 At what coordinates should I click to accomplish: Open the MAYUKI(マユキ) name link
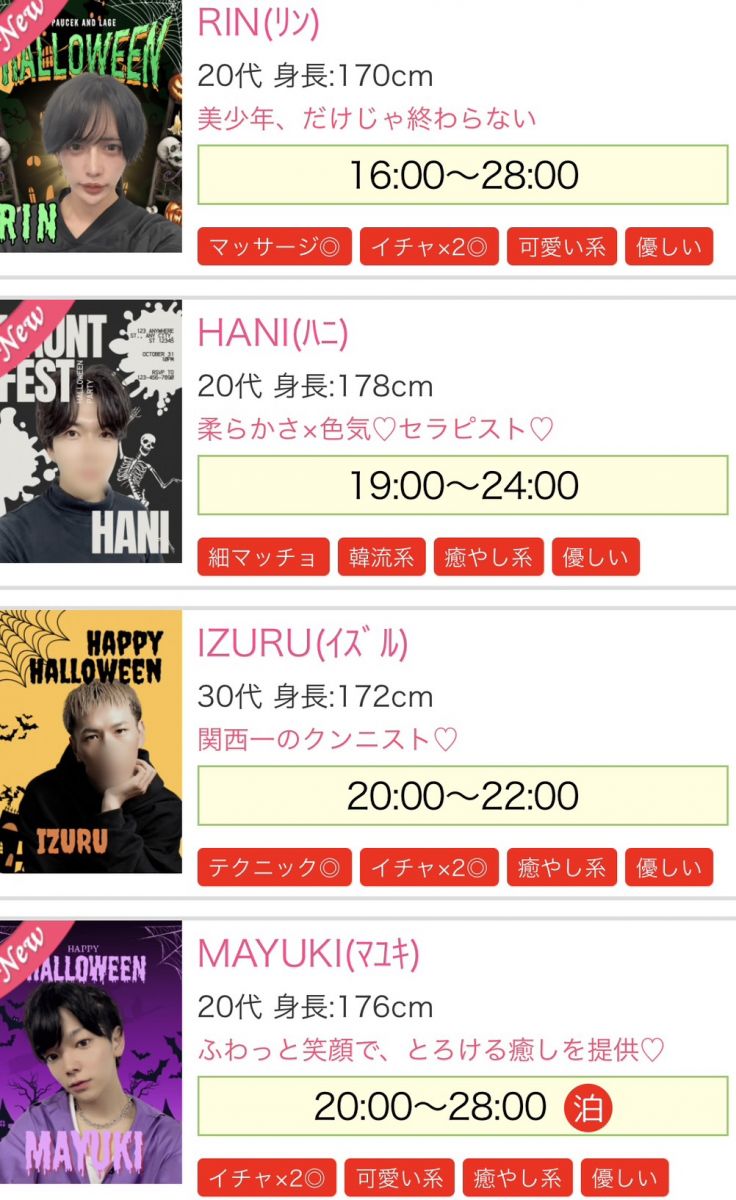click(x=308, y=954)
